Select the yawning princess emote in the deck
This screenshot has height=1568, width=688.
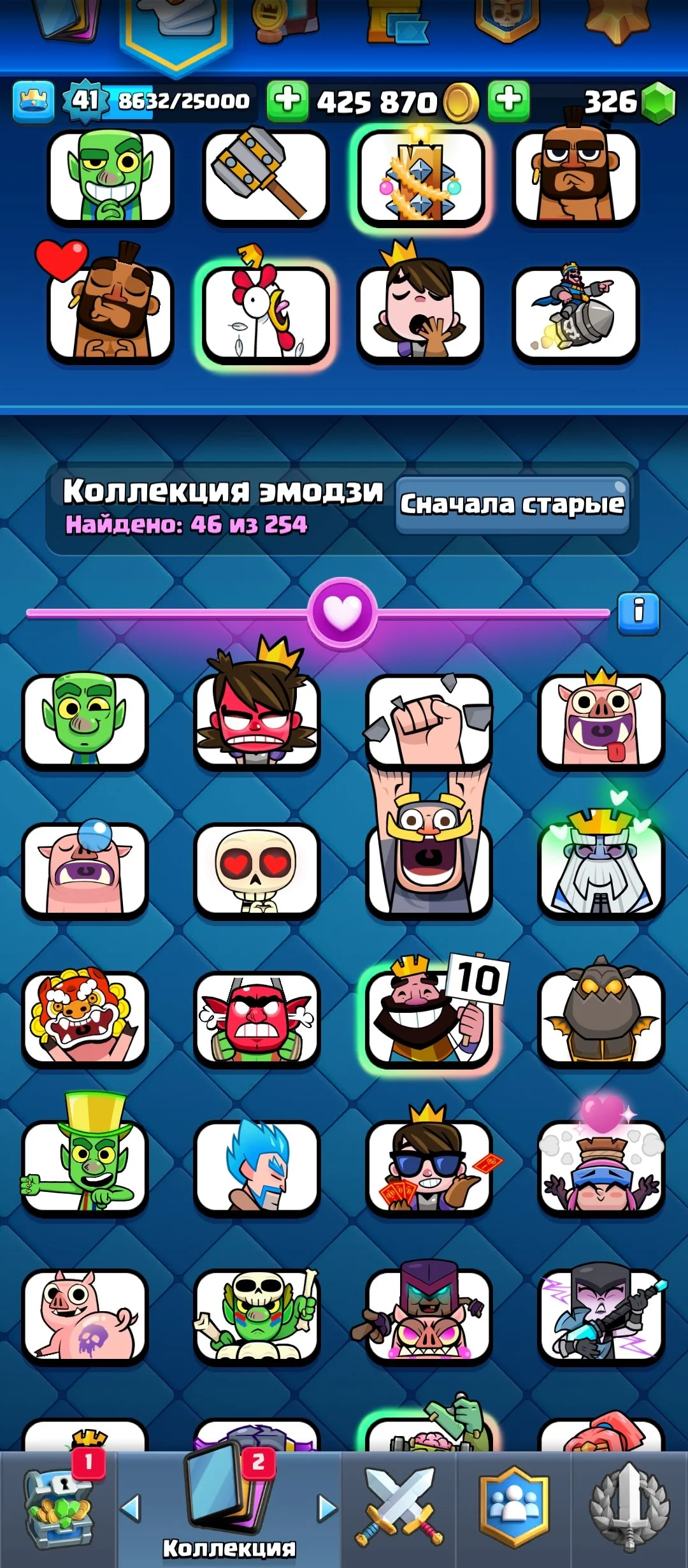coord(420,312)
